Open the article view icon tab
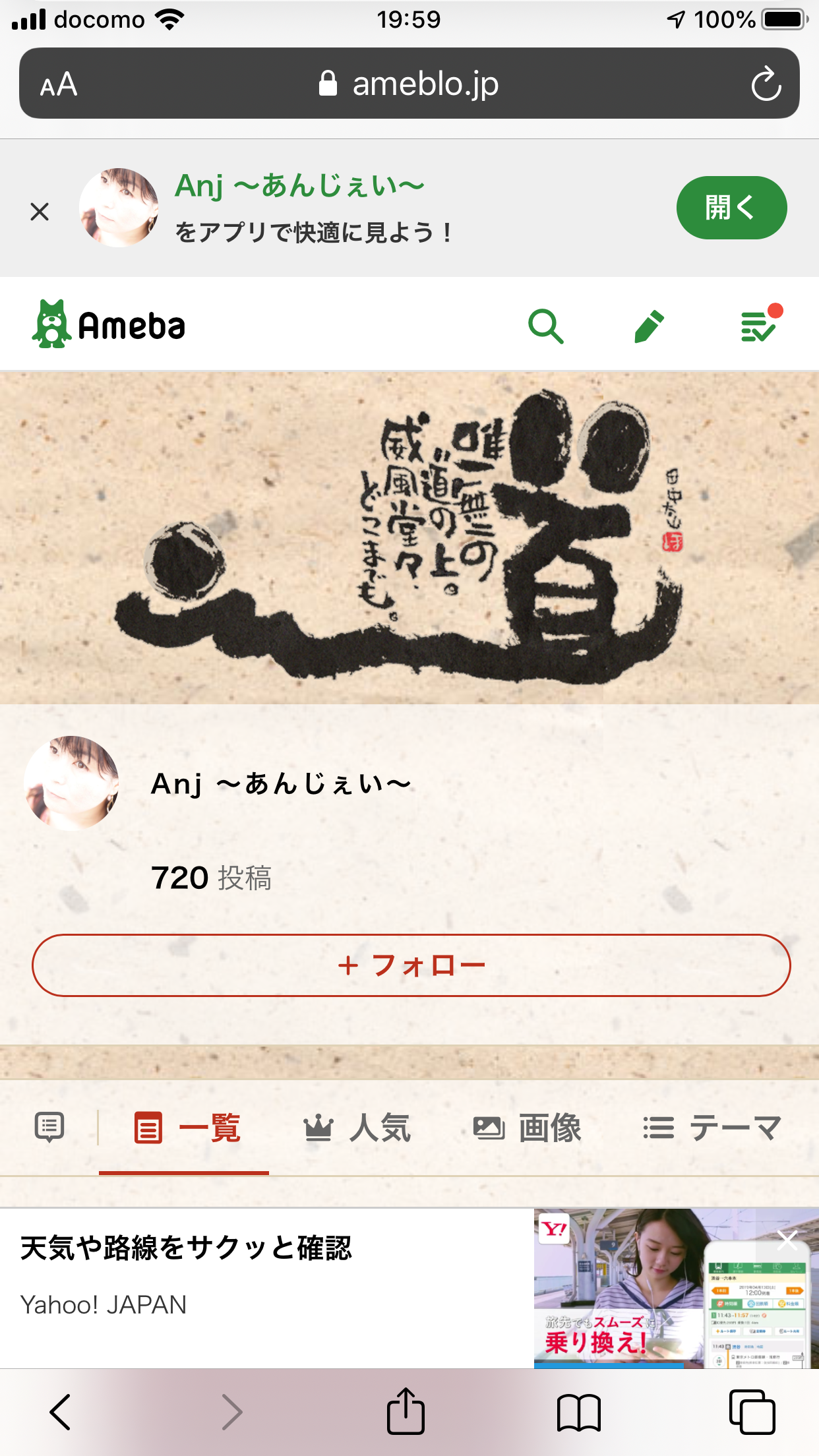The width and height of the screenshot is (819, 1456). [49, 1128]
